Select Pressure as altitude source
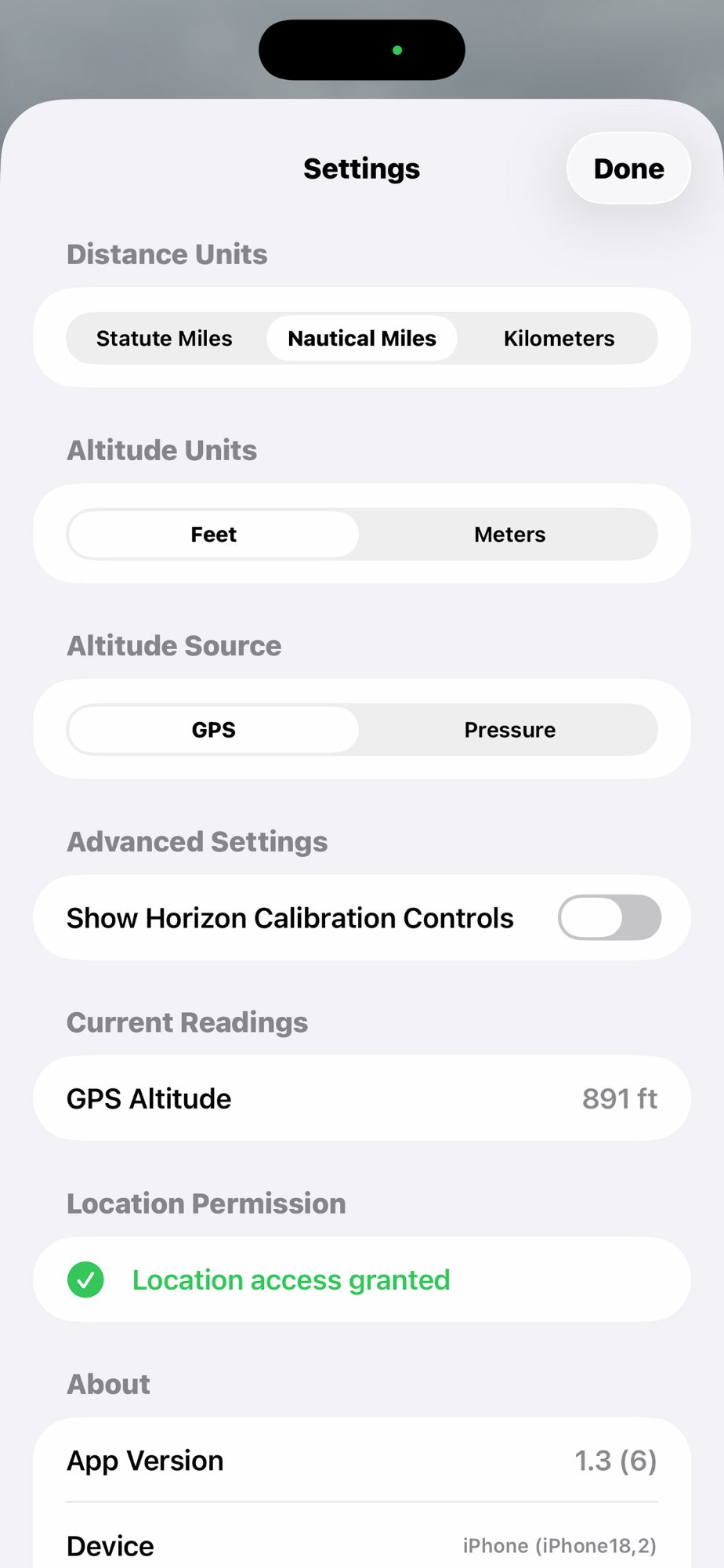Viewport: 724px width, 1568px height. (x=509, y=729)
